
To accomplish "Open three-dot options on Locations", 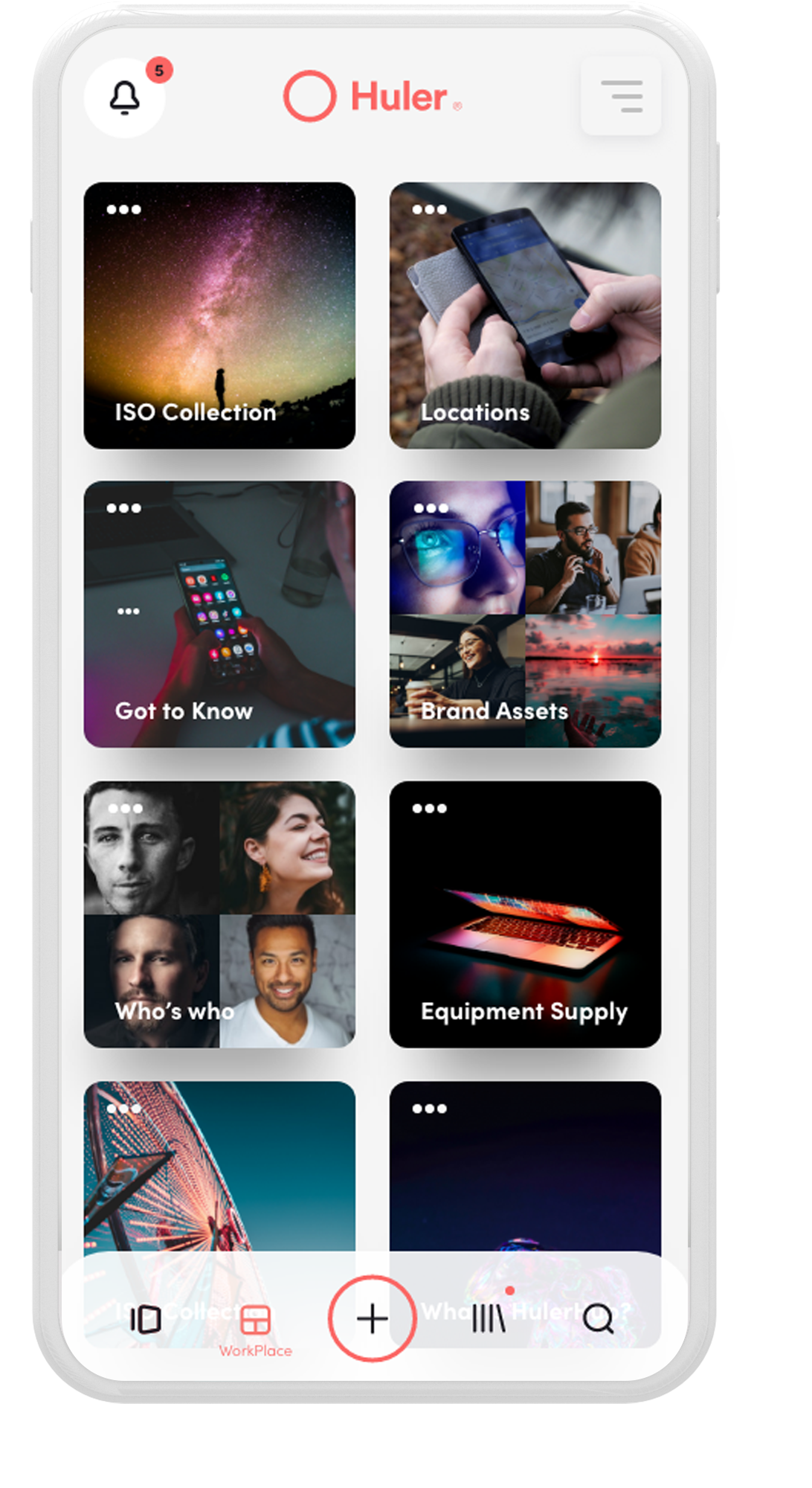I will tap(430, 210).
